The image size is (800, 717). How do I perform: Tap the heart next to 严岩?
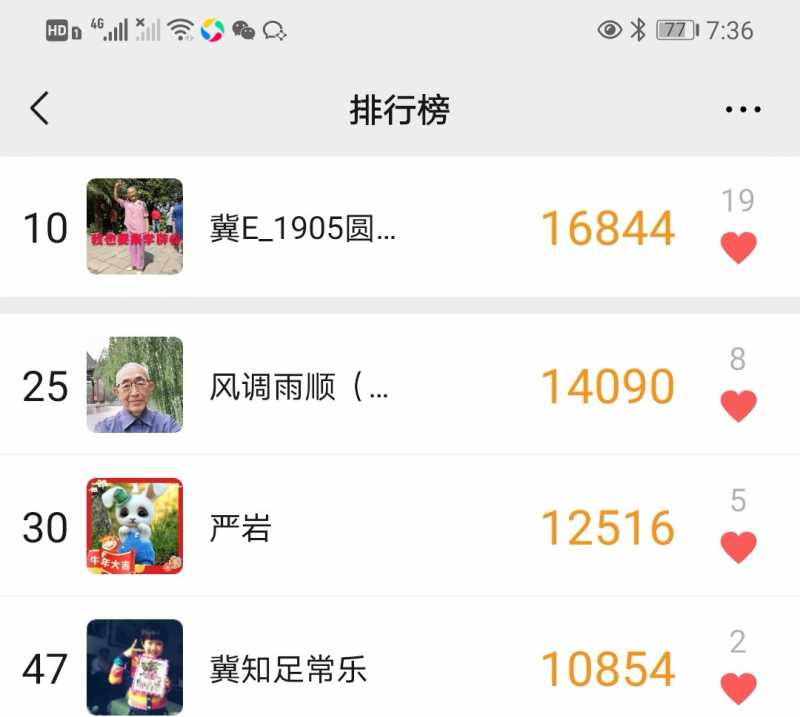point(738,546)
